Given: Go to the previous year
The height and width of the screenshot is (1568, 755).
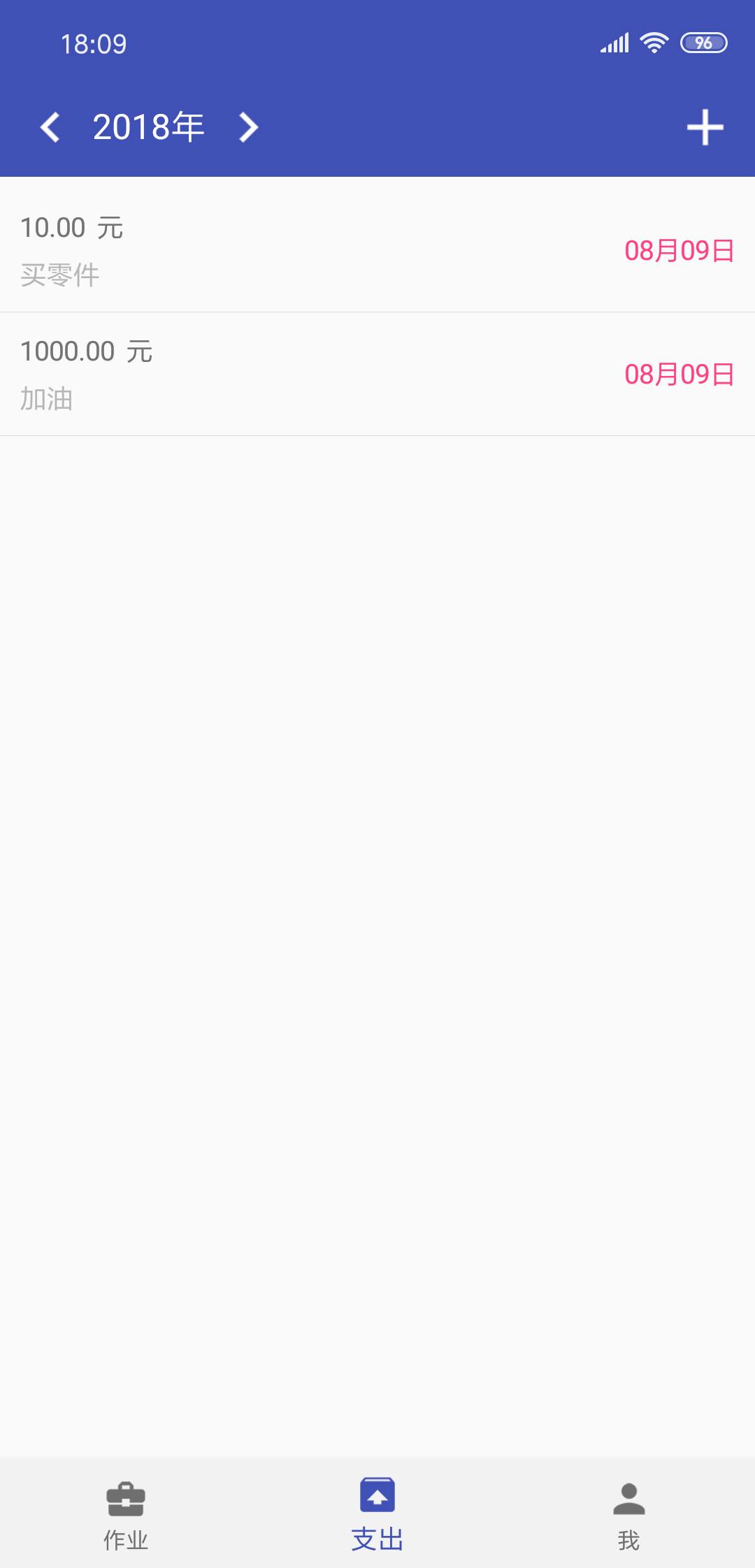Looking at the screenshot, I should click(x=50, y=127).
